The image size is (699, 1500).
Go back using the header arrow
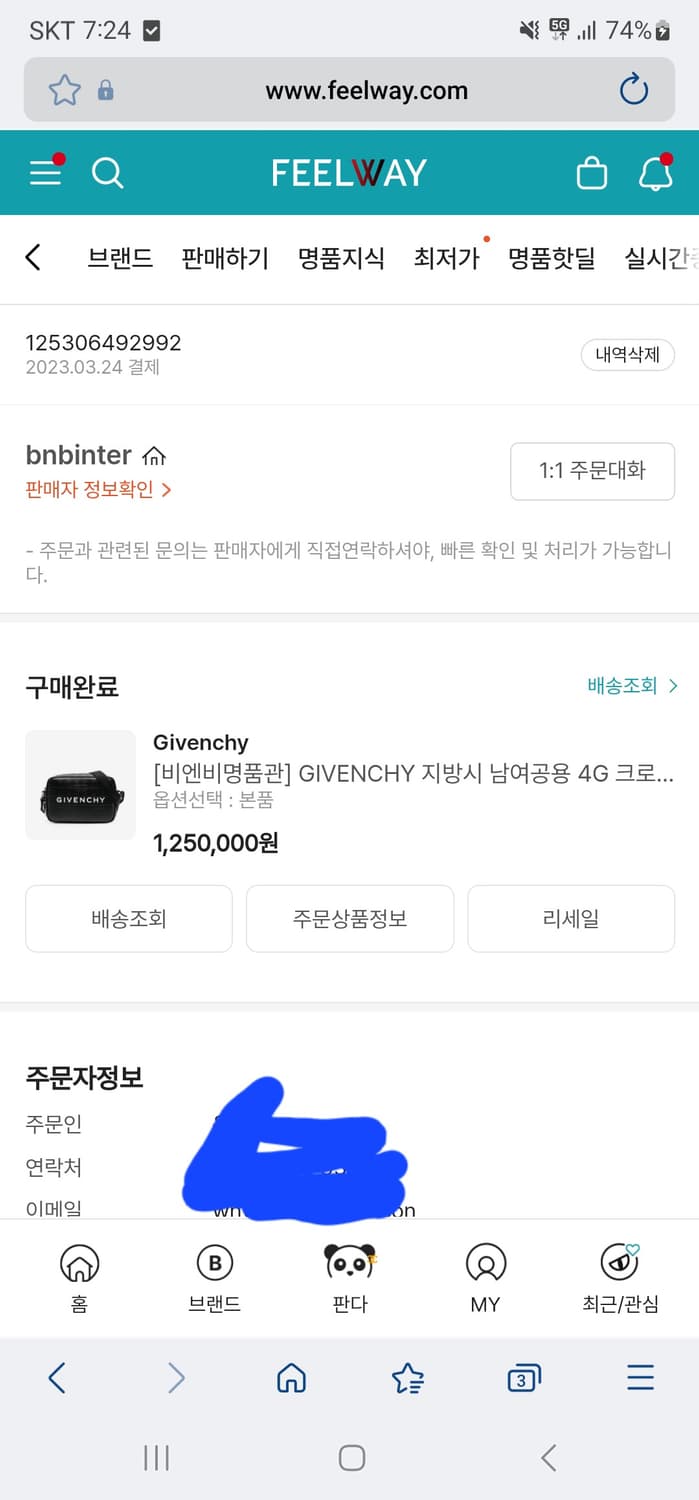click(x=33, y=258)
